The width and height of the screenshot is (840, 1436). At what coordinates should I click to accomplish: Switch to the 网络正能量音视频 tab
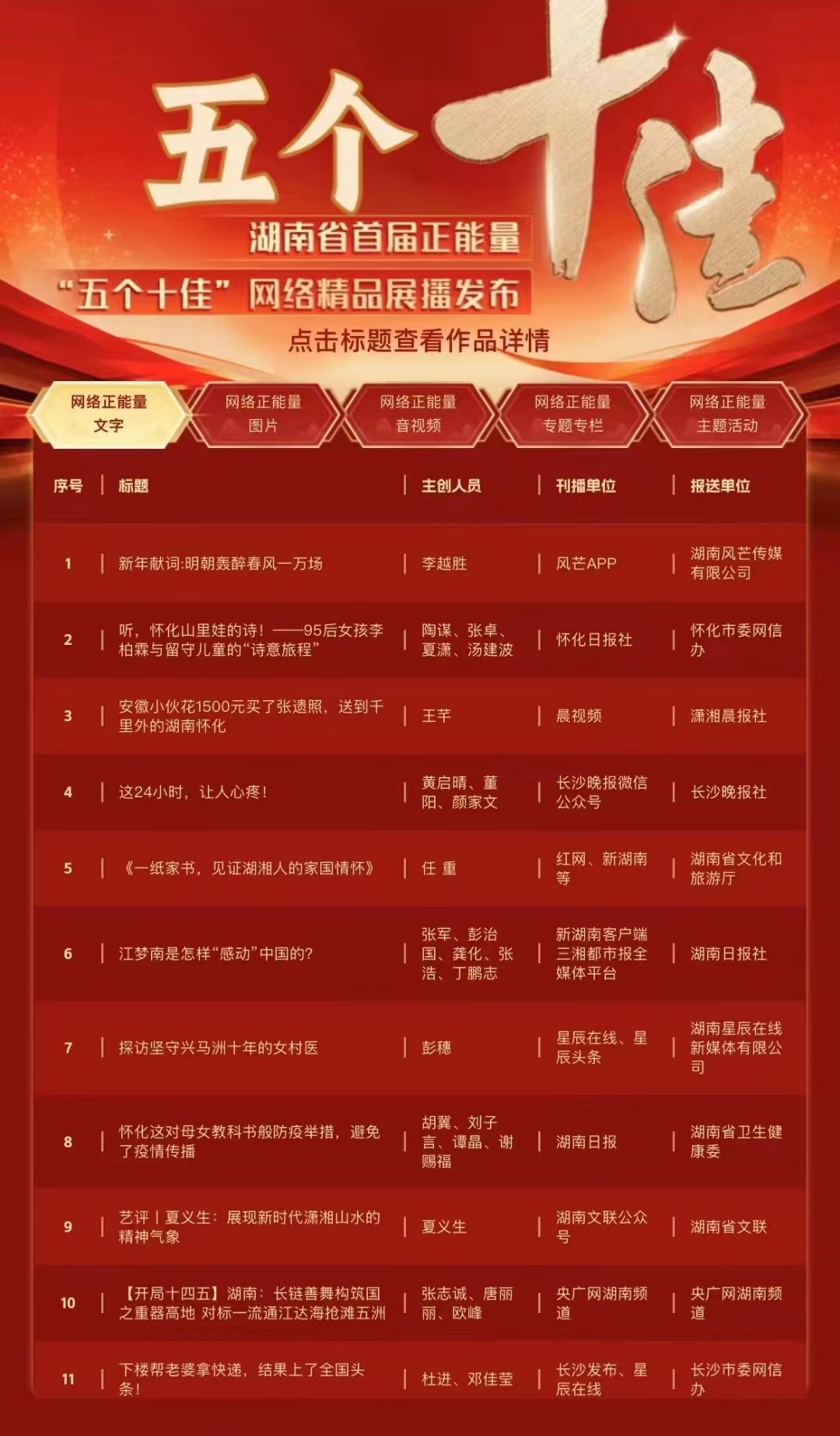418,414
